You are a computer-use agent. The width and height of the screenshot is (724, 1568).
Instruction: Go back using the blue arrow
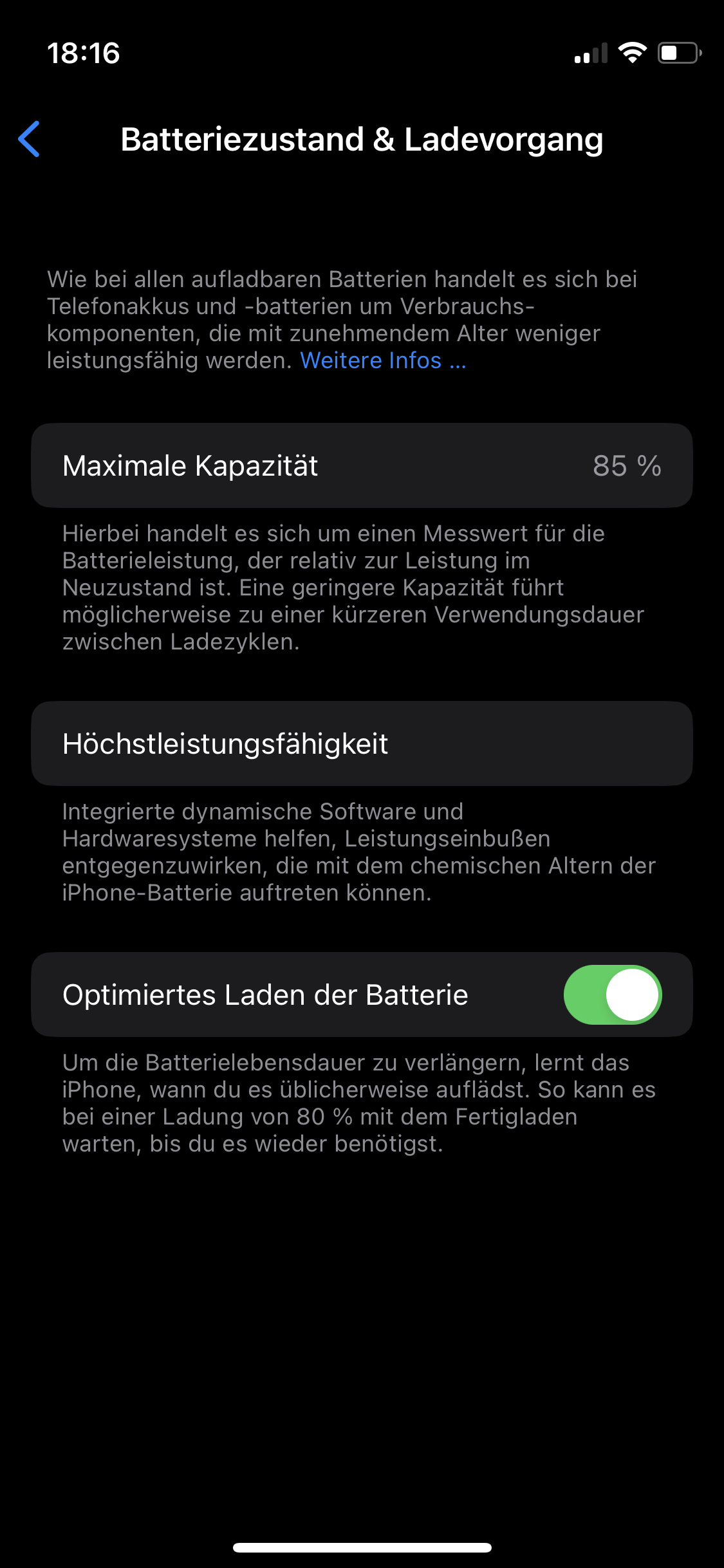click(30, 139)
